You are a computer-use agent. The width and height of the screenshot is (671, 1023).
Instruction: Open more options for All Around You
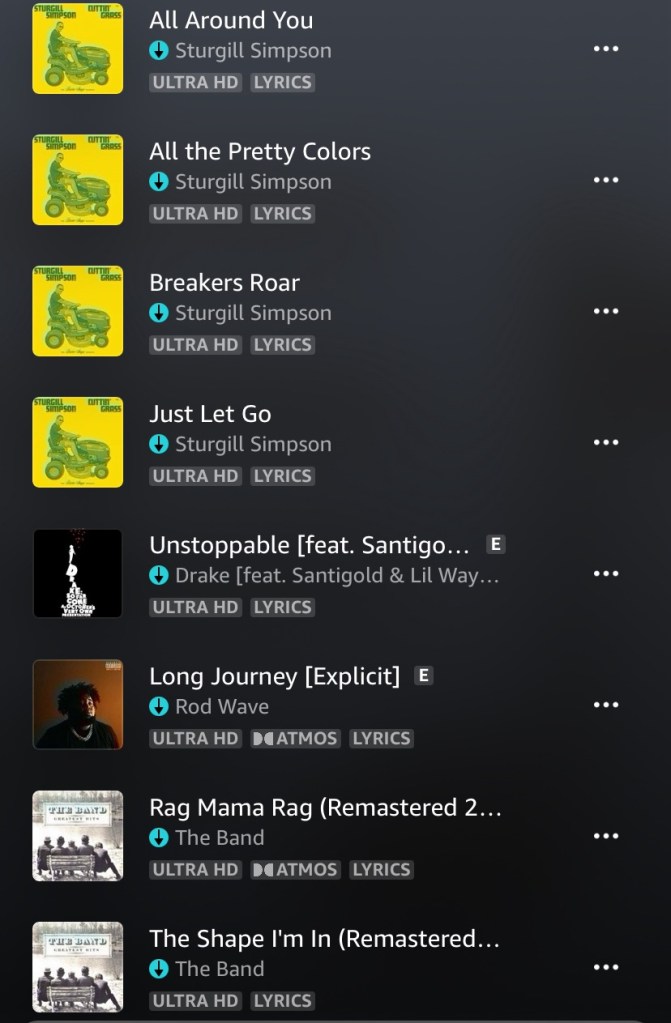605,49
